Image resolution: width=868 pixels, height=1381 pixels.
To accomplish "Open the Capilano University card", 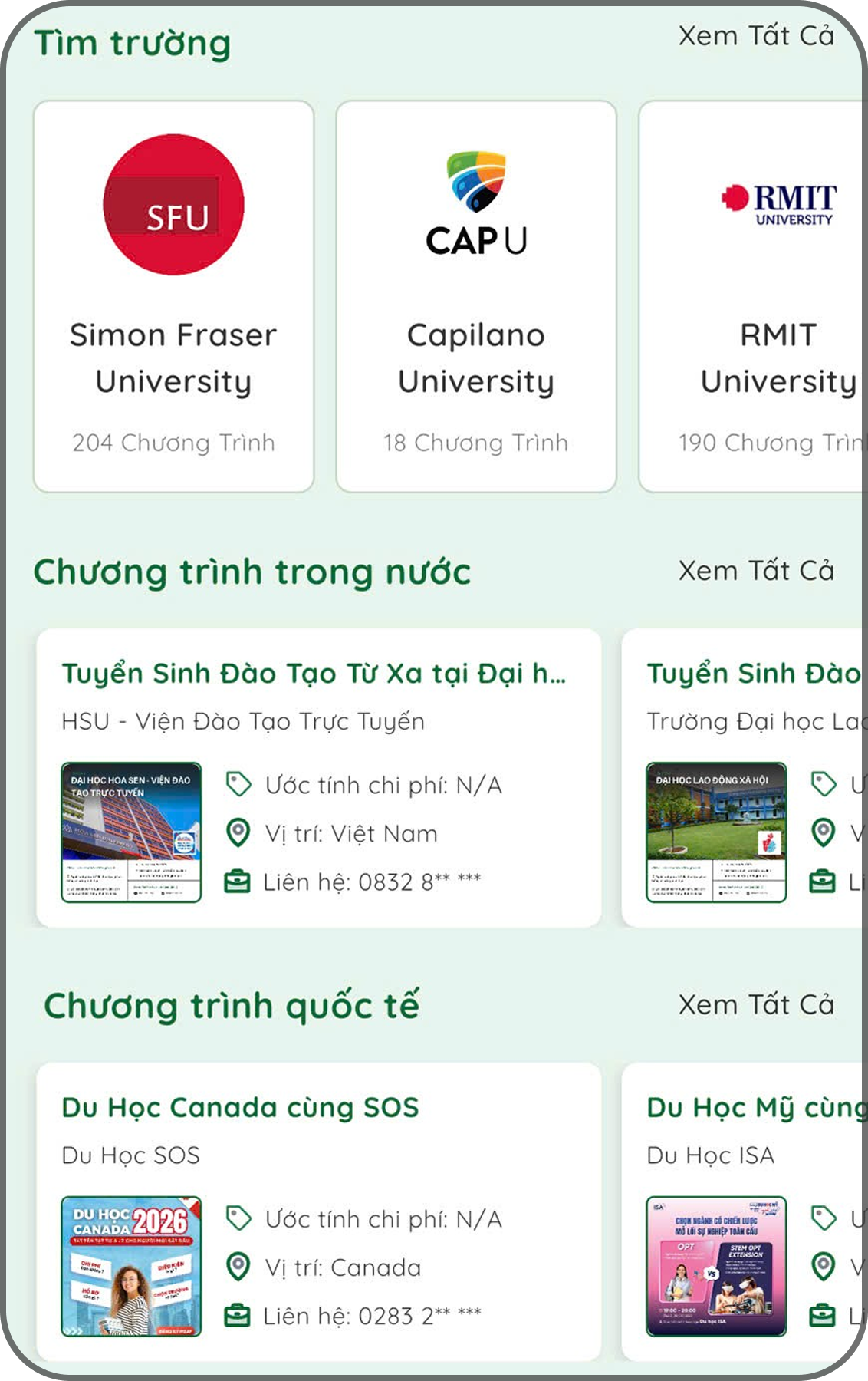I will 476,296.
